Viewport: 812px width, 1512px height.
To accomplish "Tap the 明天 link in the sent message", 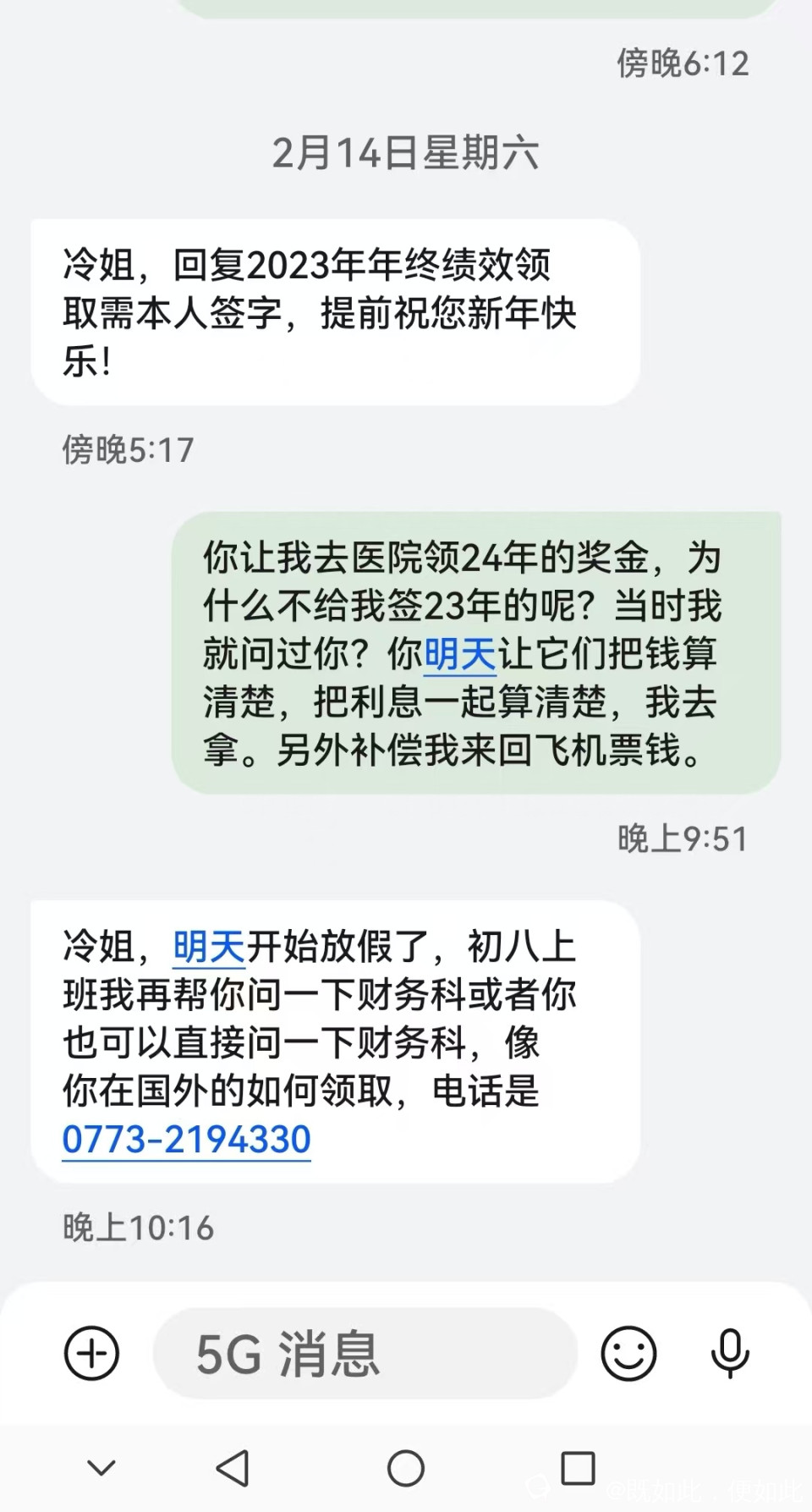I will [x=459, y=654].
